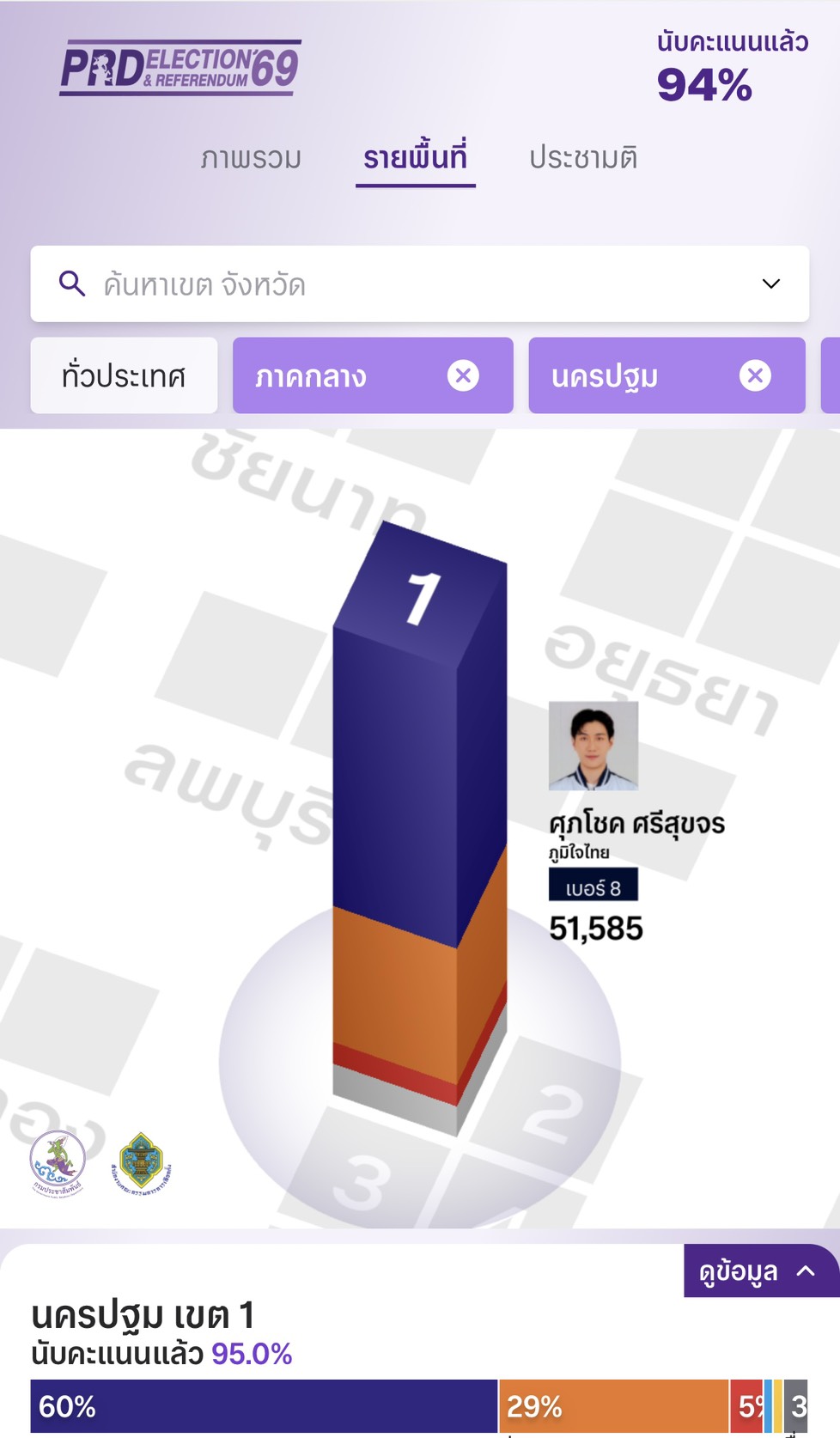The width and height of the screenshot is (840, 1438).
Task: Select the ทั่วประเทศ chip
Action: [124, 376]
